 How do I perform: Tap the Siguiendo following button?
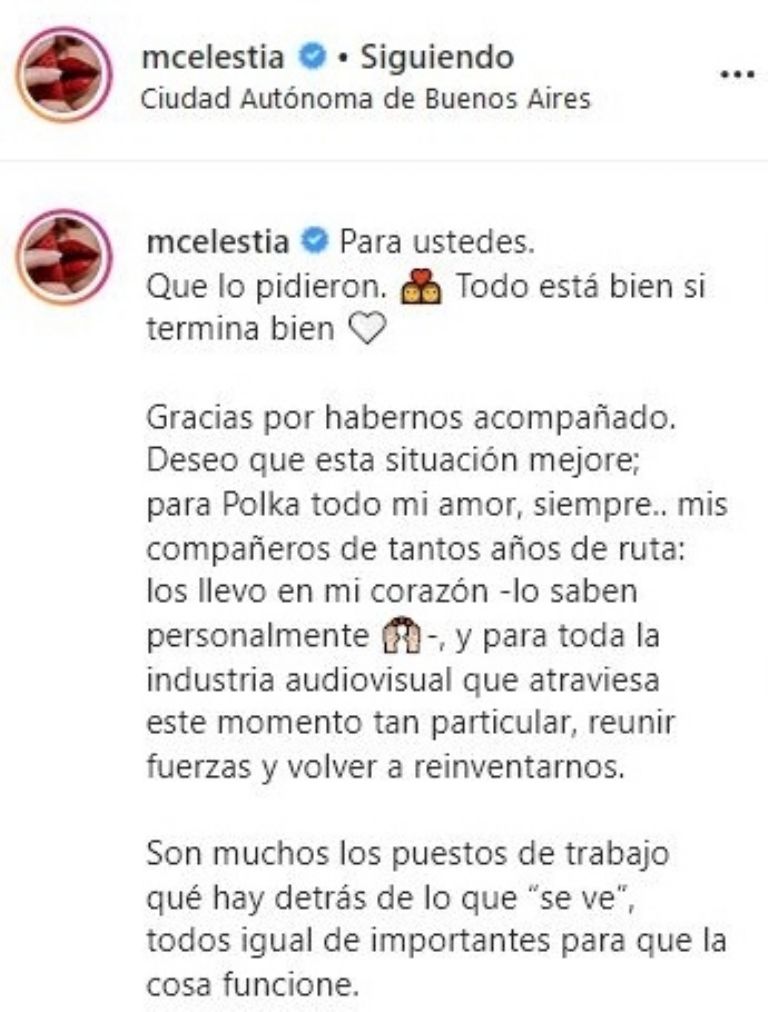pyautogui.click(x=436, y=58)
